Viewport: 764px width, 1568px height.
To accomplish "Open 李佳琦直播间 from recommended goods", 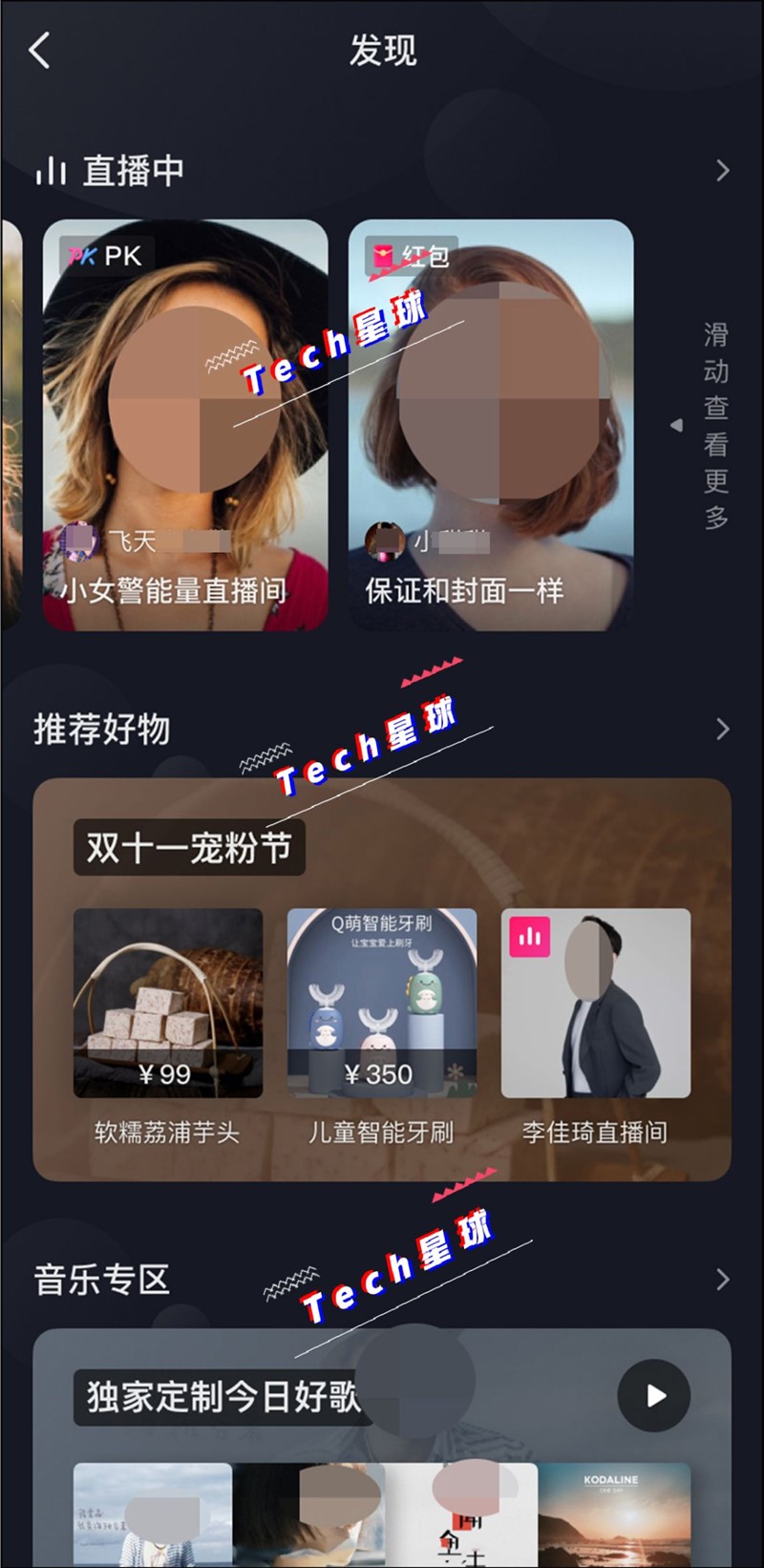I will click(x=597, y=1003).
